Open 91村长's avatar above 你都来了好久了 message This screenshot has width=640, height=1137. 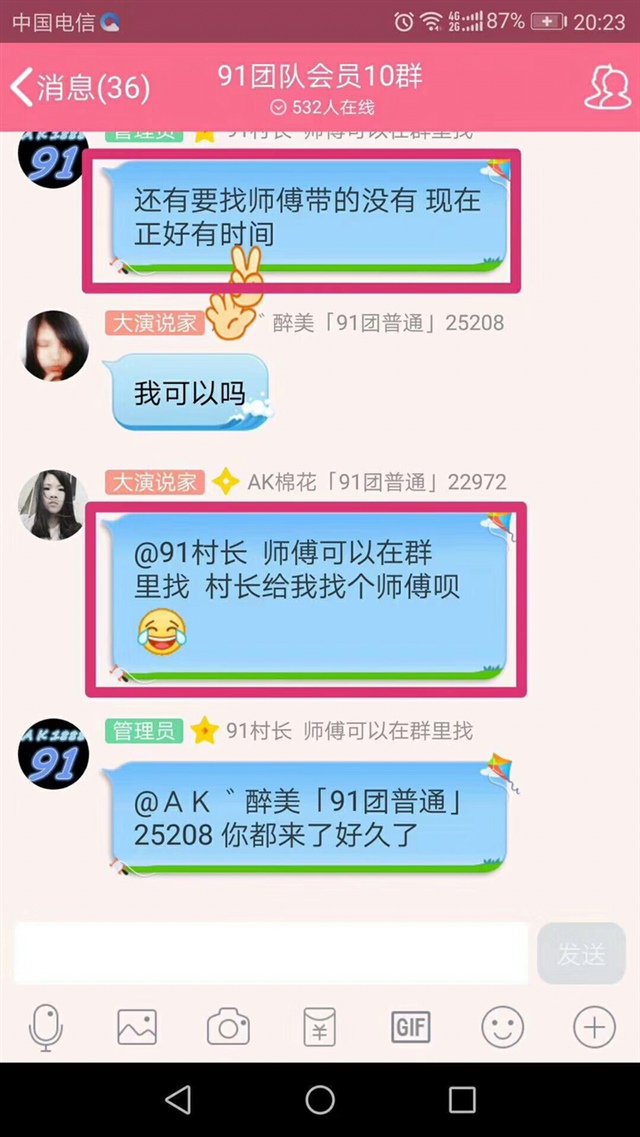click(54, 753)
